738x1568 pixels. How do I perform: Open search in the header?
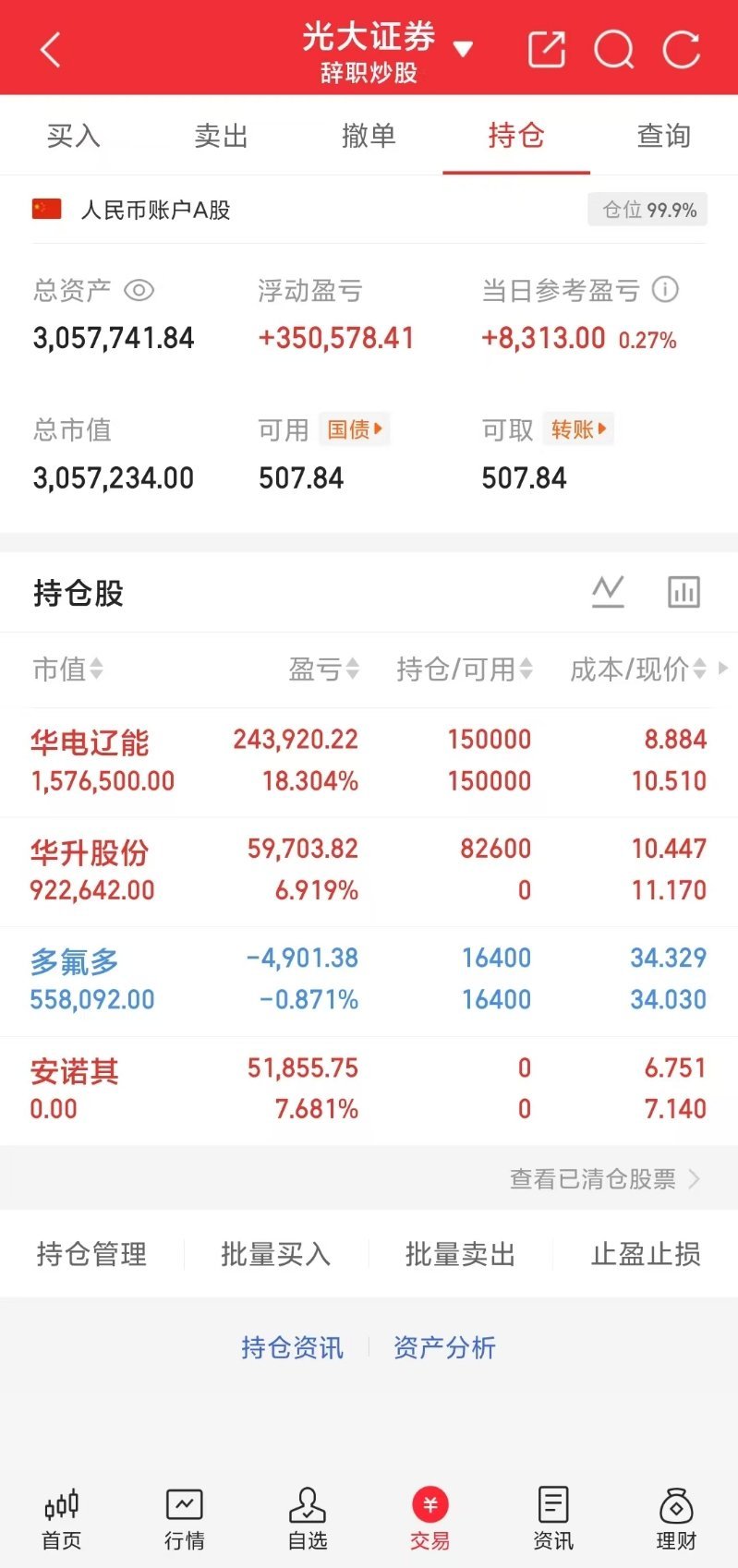click(x=614, y=50)
